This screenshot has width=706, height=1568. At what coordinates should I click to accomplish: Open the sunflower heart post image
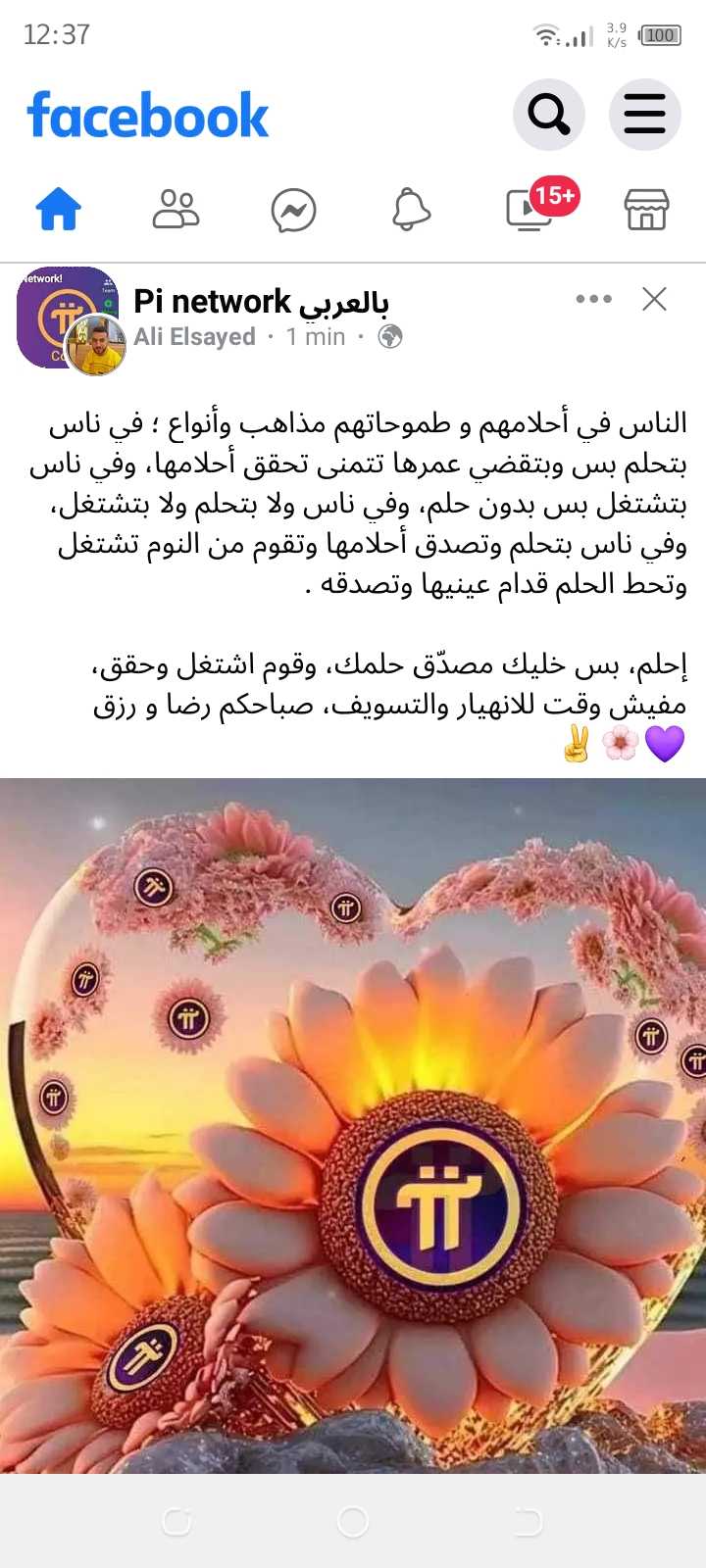pos(353,1125)
